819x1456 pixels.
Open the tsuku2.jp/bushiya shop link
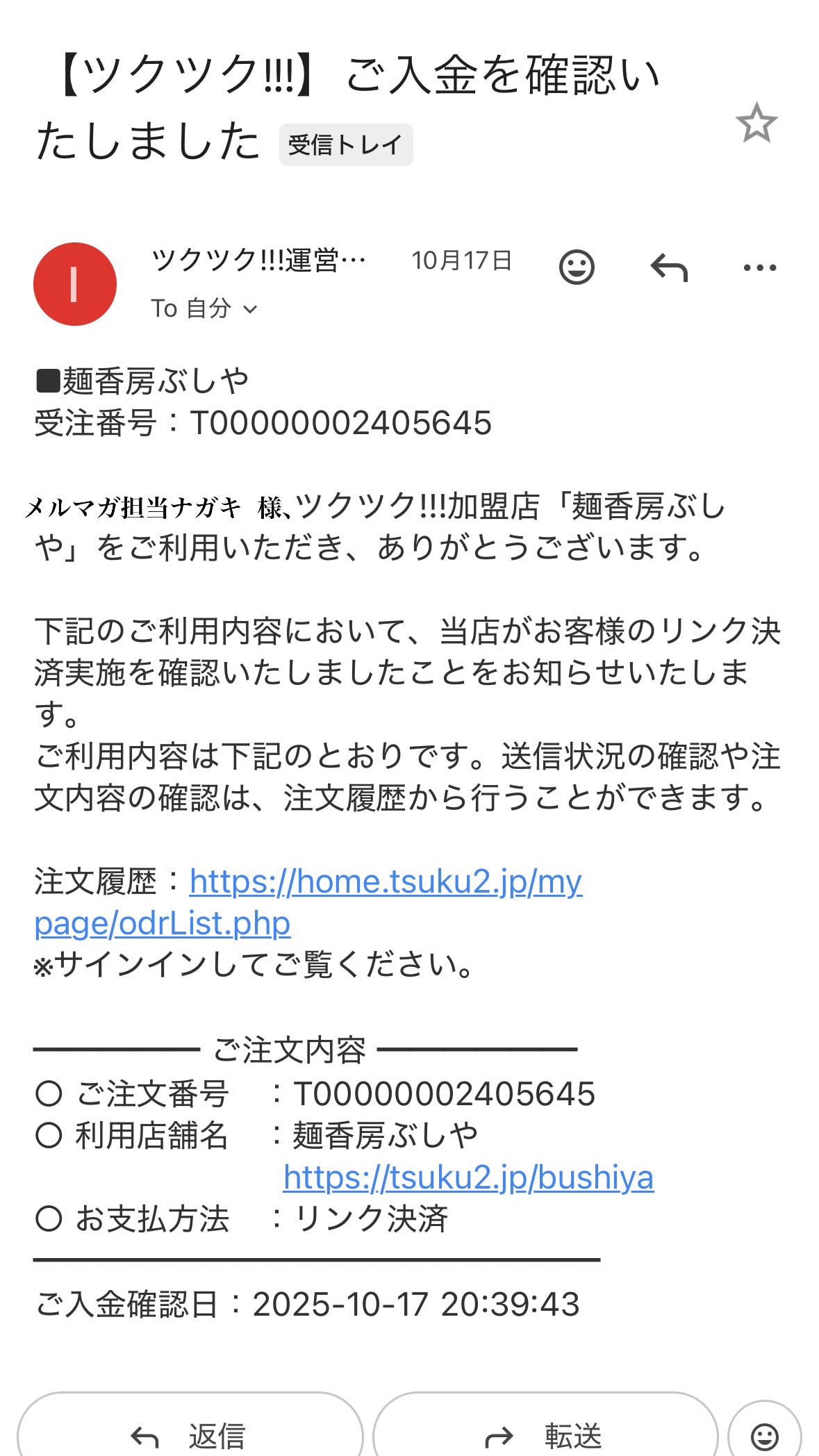468,1178
